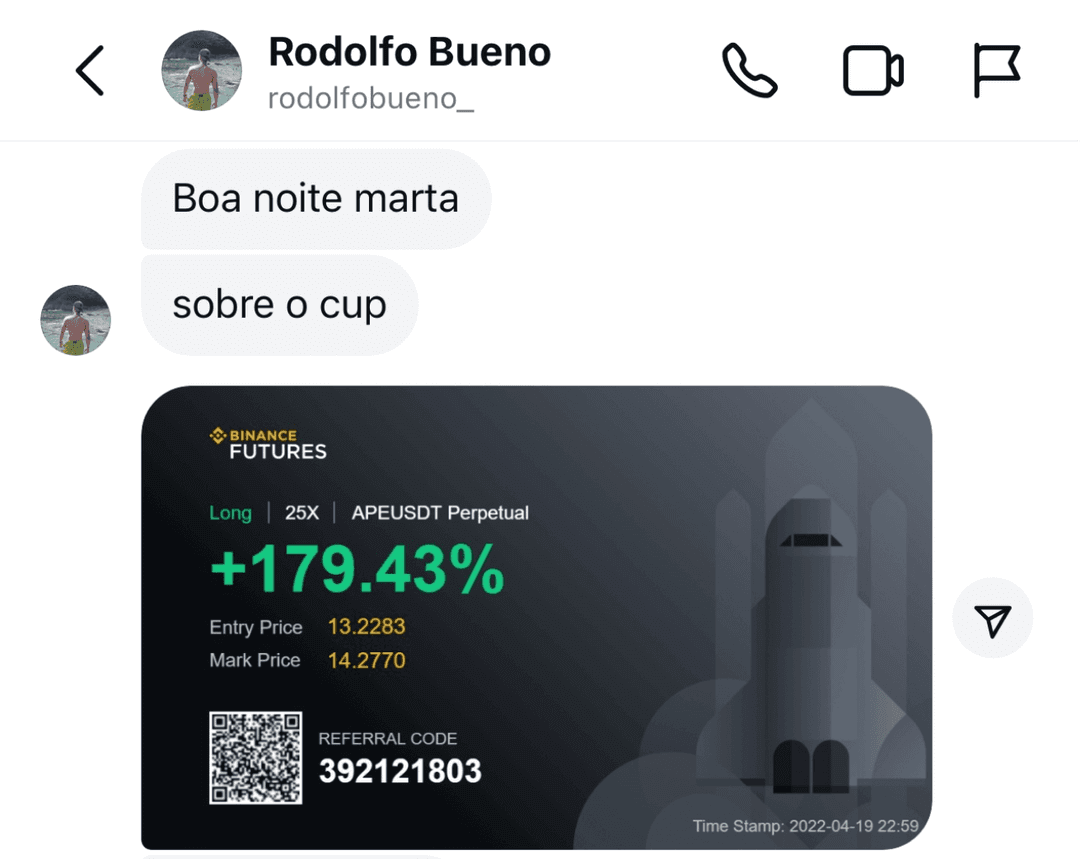Start a video call with Rodolfo
1080x859 pixels.
tap(873, 71)
